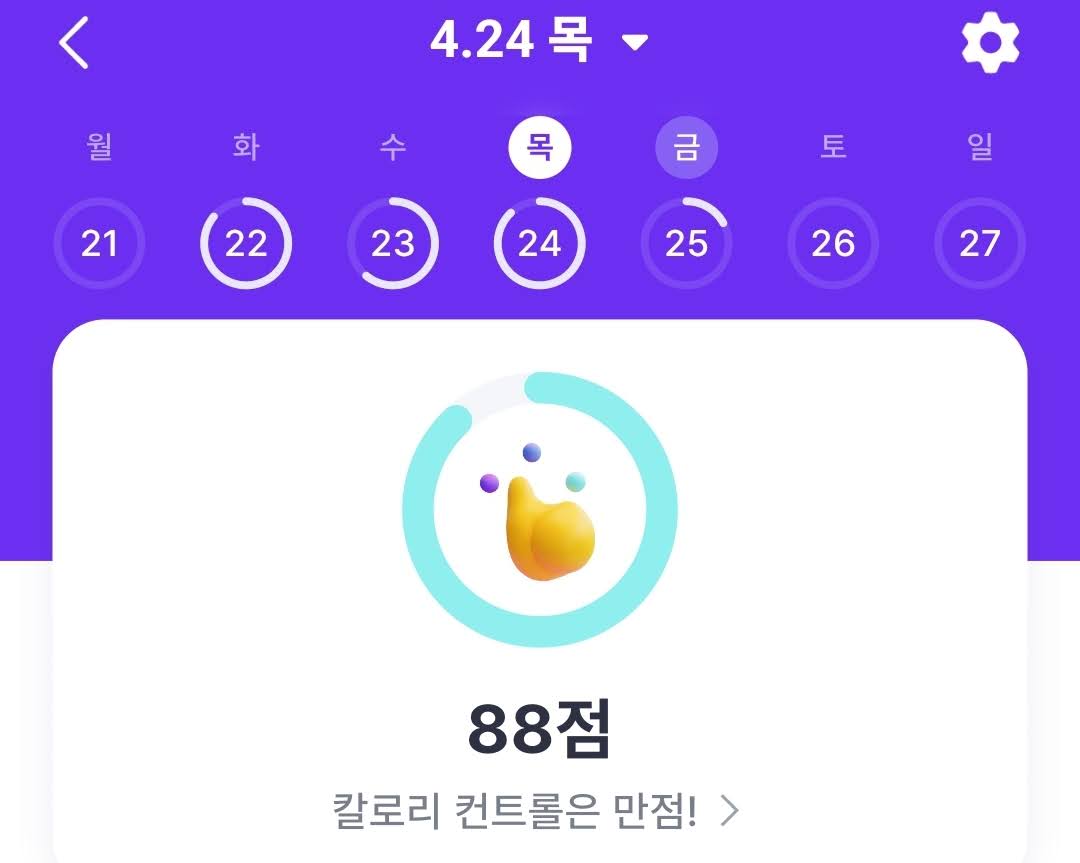Go back using the arrow icon

pyautogui.click(x=74, y=44)
